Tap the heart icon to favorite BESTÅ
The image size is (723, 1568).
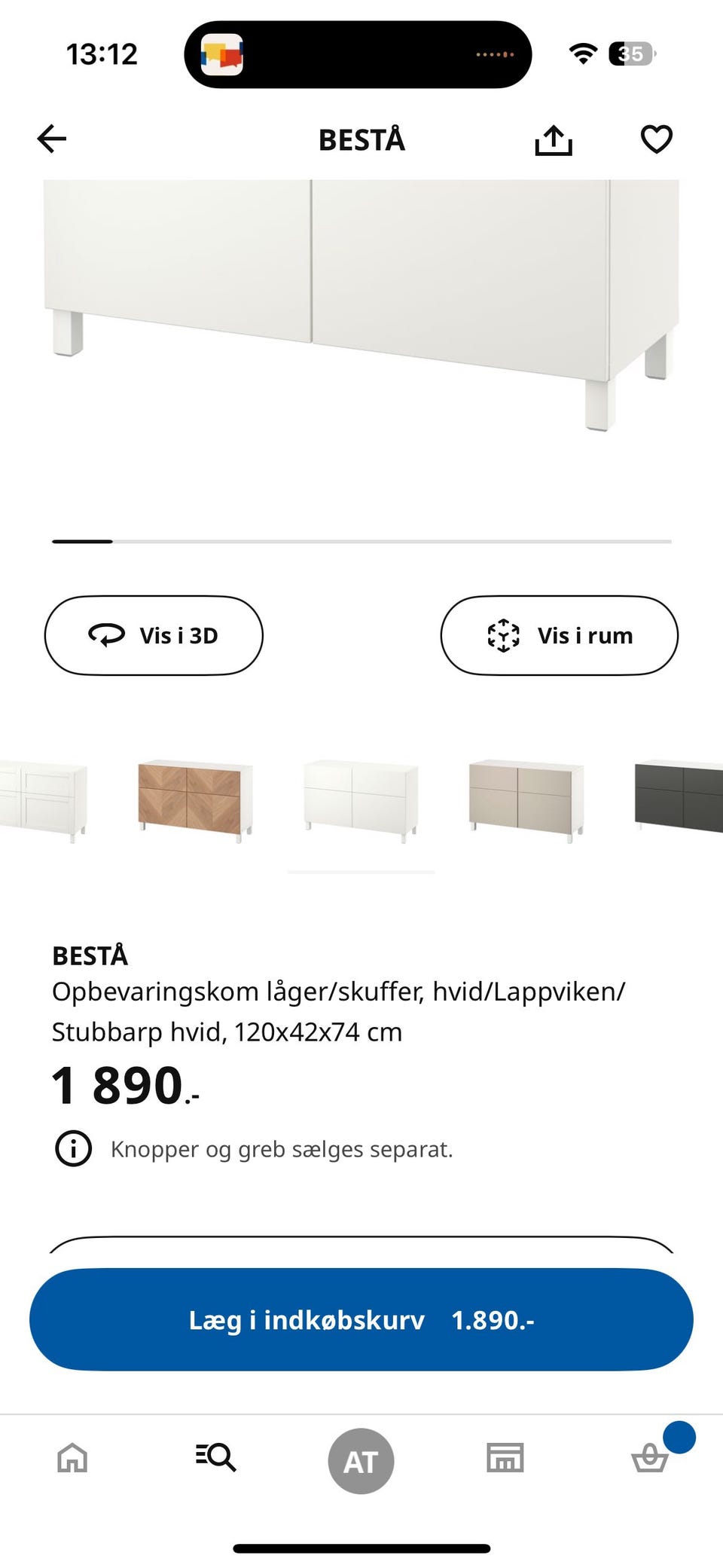point(657,139)
